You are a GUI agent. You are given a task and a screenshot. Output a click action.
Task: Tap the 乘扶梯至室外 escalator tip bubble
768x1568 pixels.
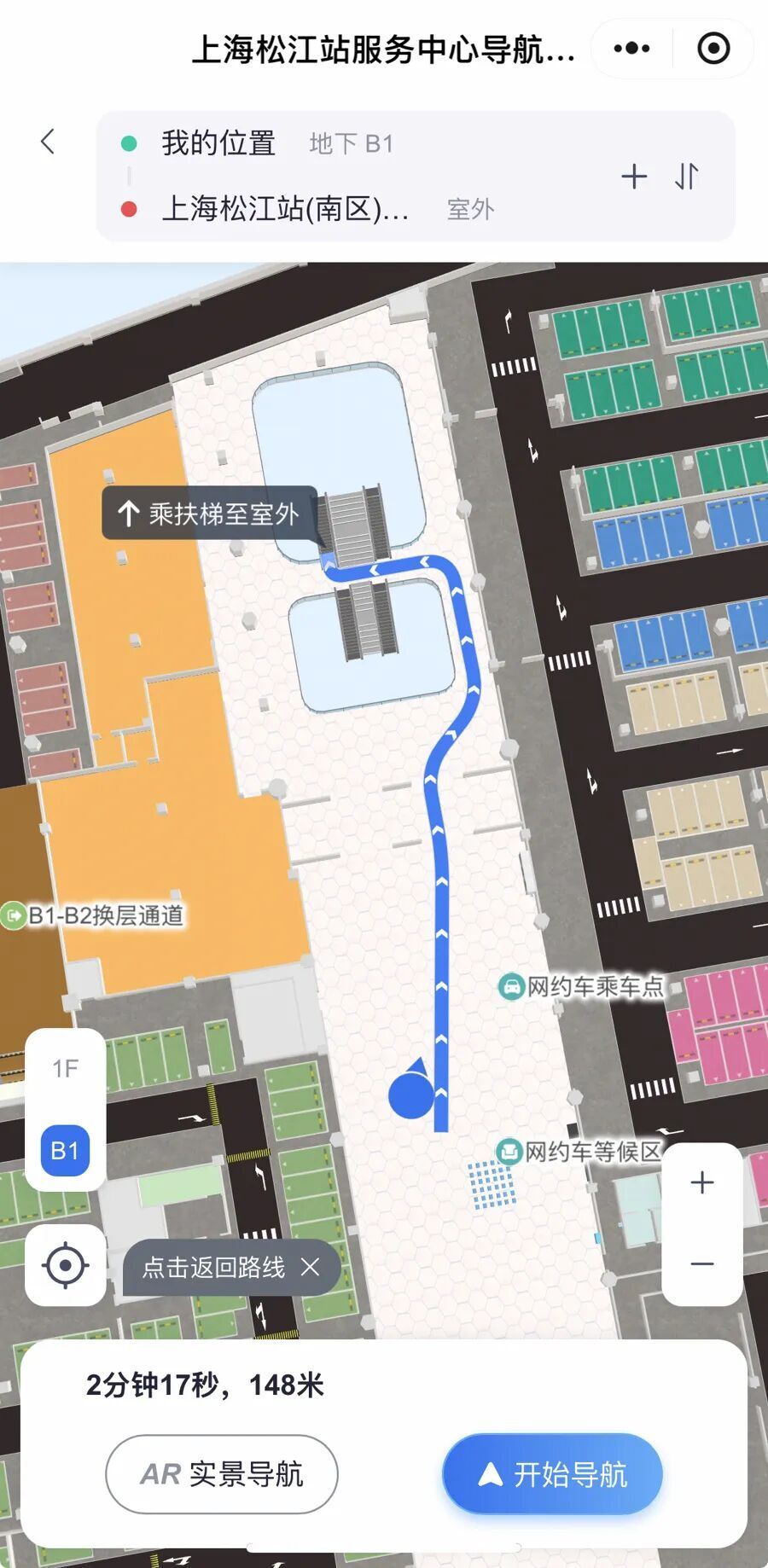coord(210,513)
